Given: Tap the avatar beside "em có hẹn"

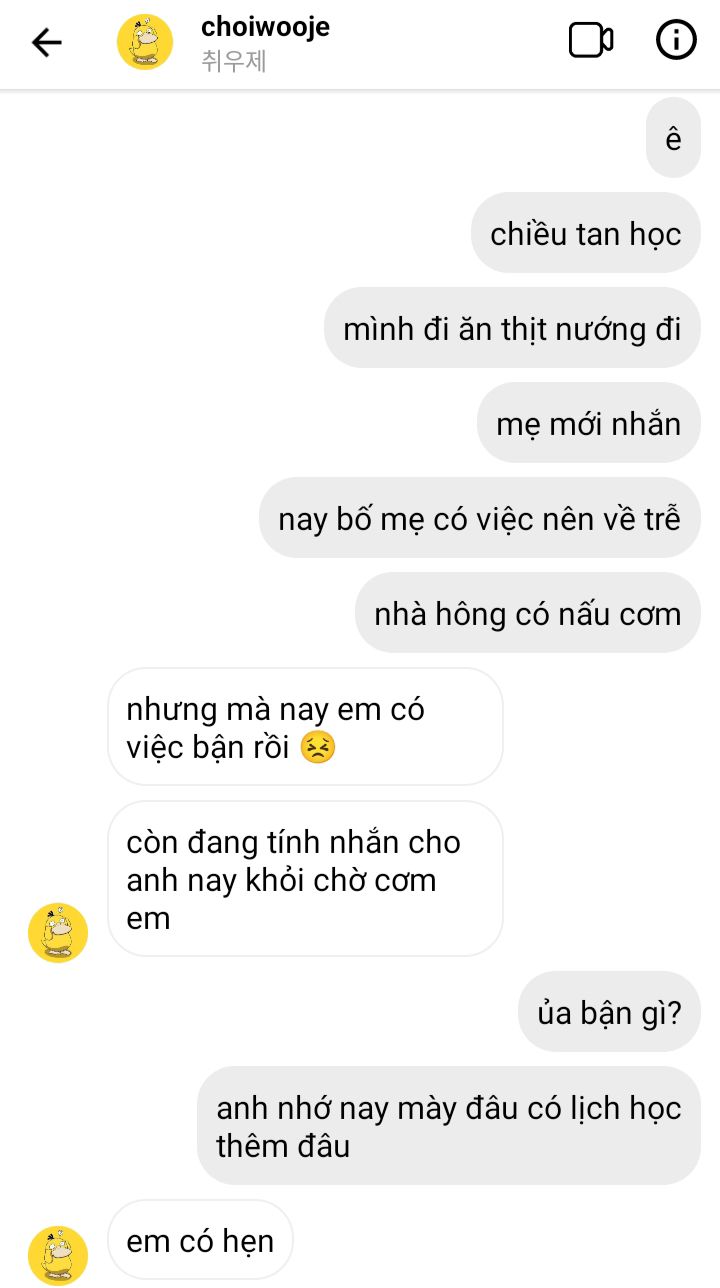Looking at the screenshot, I should point(58,1256).
